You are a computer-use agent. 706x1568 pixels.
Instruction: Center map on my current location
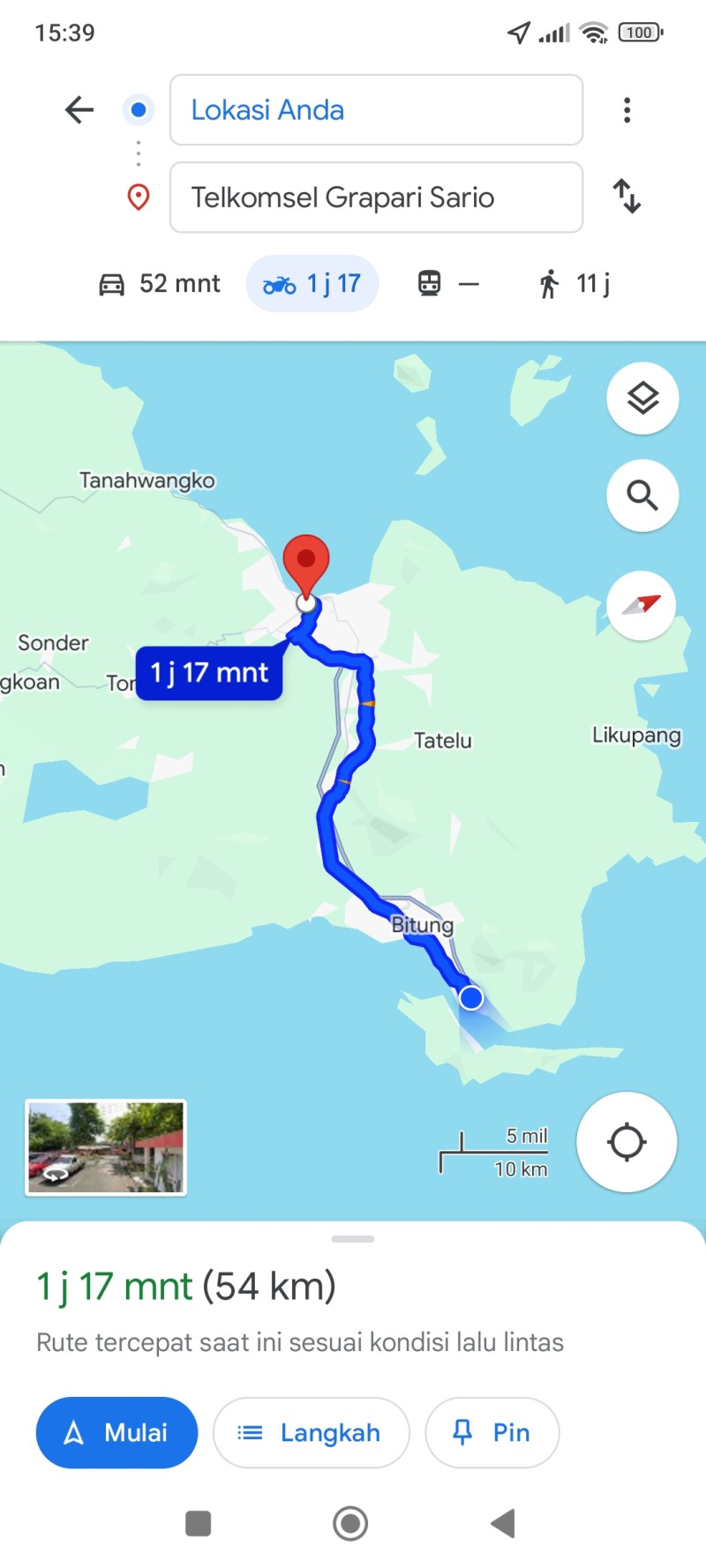pos(627,1142)
